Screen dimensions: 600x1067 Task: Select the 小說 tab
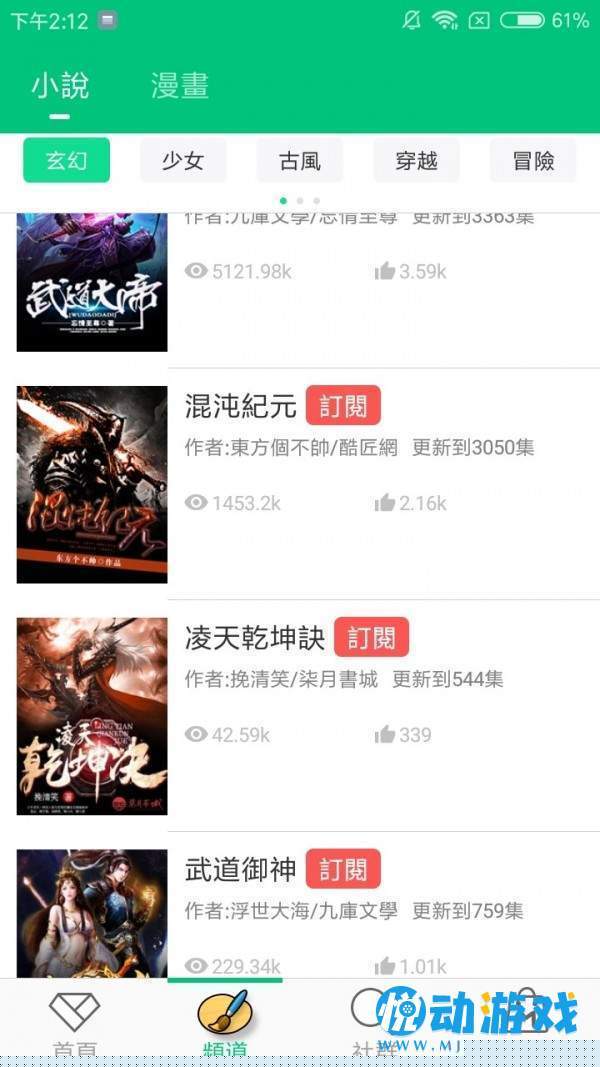(x=60, y=86)
